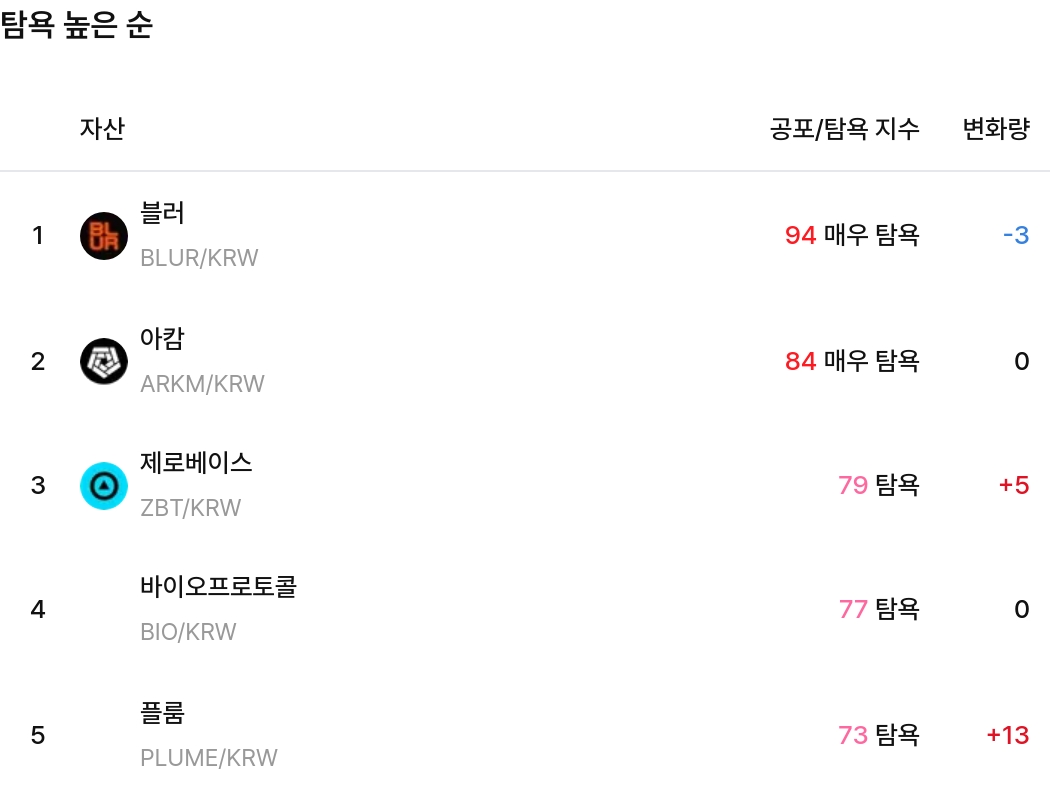Open the 아캄 ARKM/KRW asset row
This screenshot has height=800, width=1050.
coord(202,361)
